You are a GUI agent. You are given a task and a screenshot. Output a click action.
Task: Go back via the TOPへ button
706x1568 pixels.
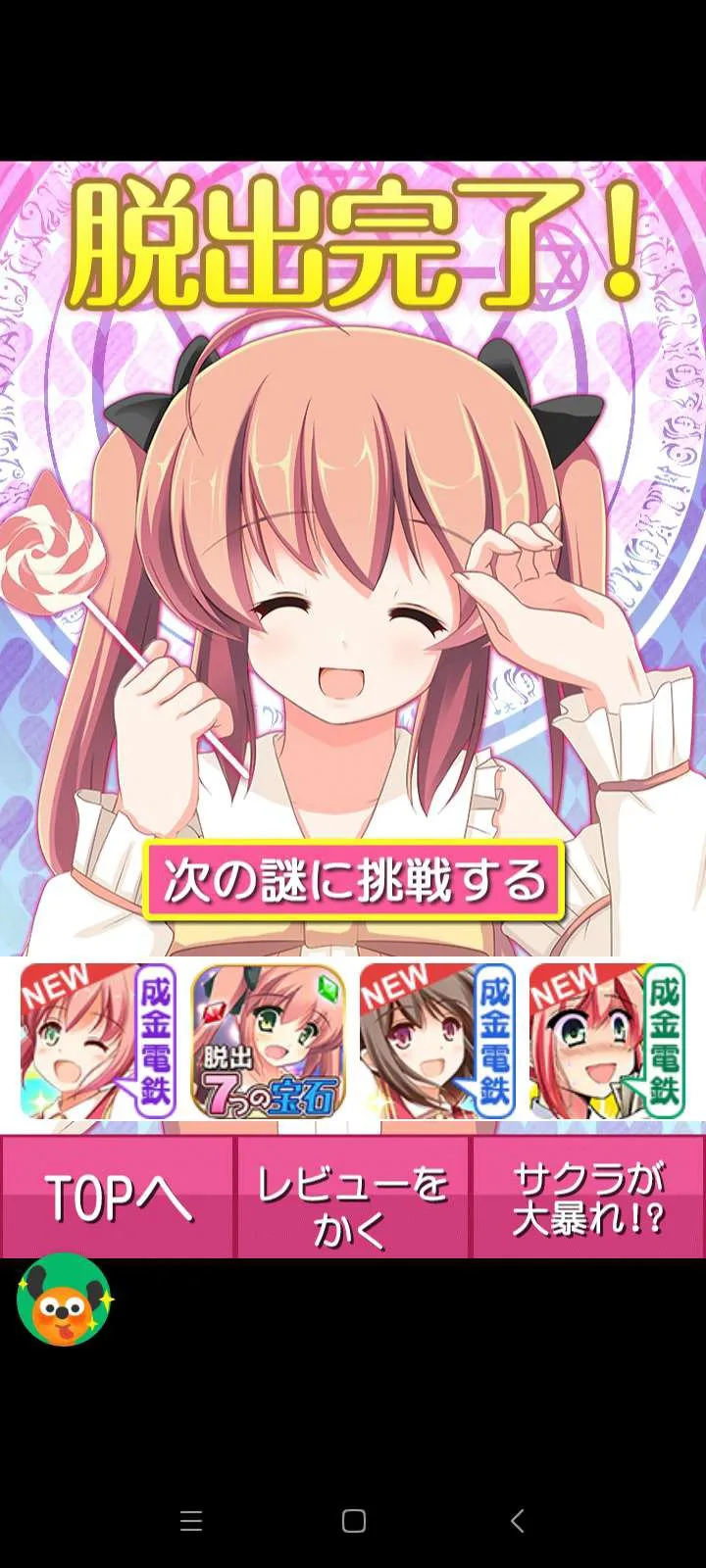coord(117,1197)
